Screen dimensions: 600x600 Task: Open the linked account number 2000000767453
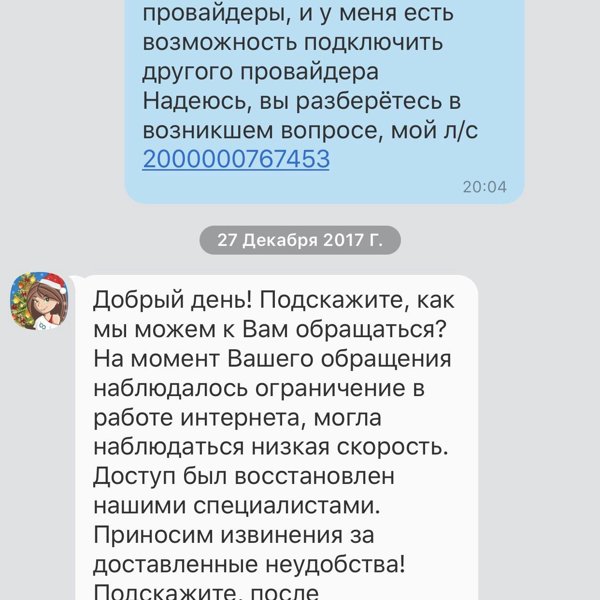pyautogui.click(x=236, y=160)
